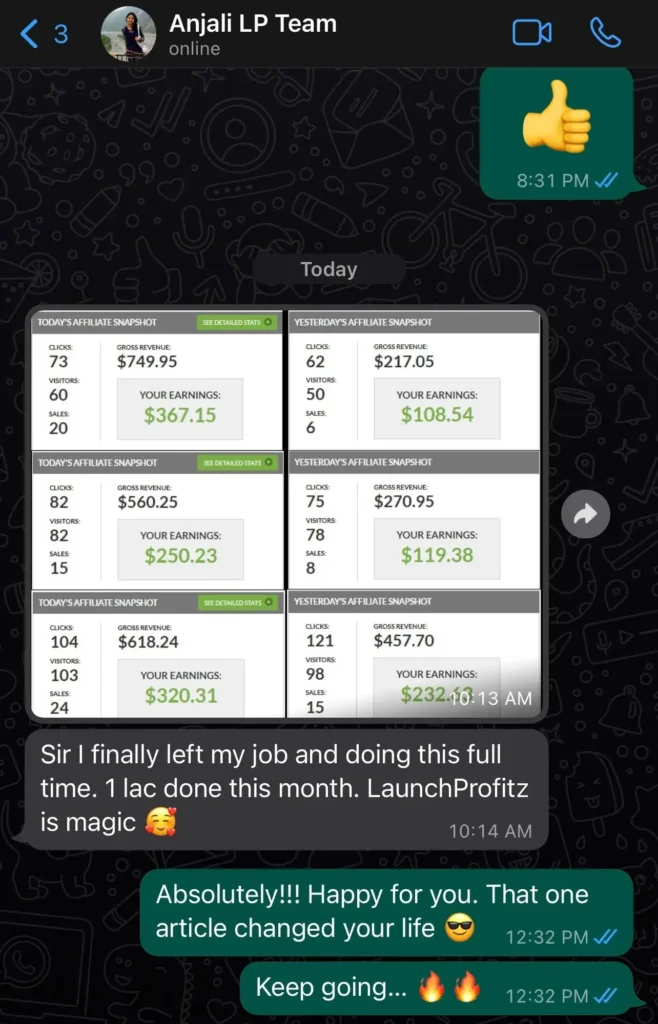Start a video call with Anjali

coord(531,33)
